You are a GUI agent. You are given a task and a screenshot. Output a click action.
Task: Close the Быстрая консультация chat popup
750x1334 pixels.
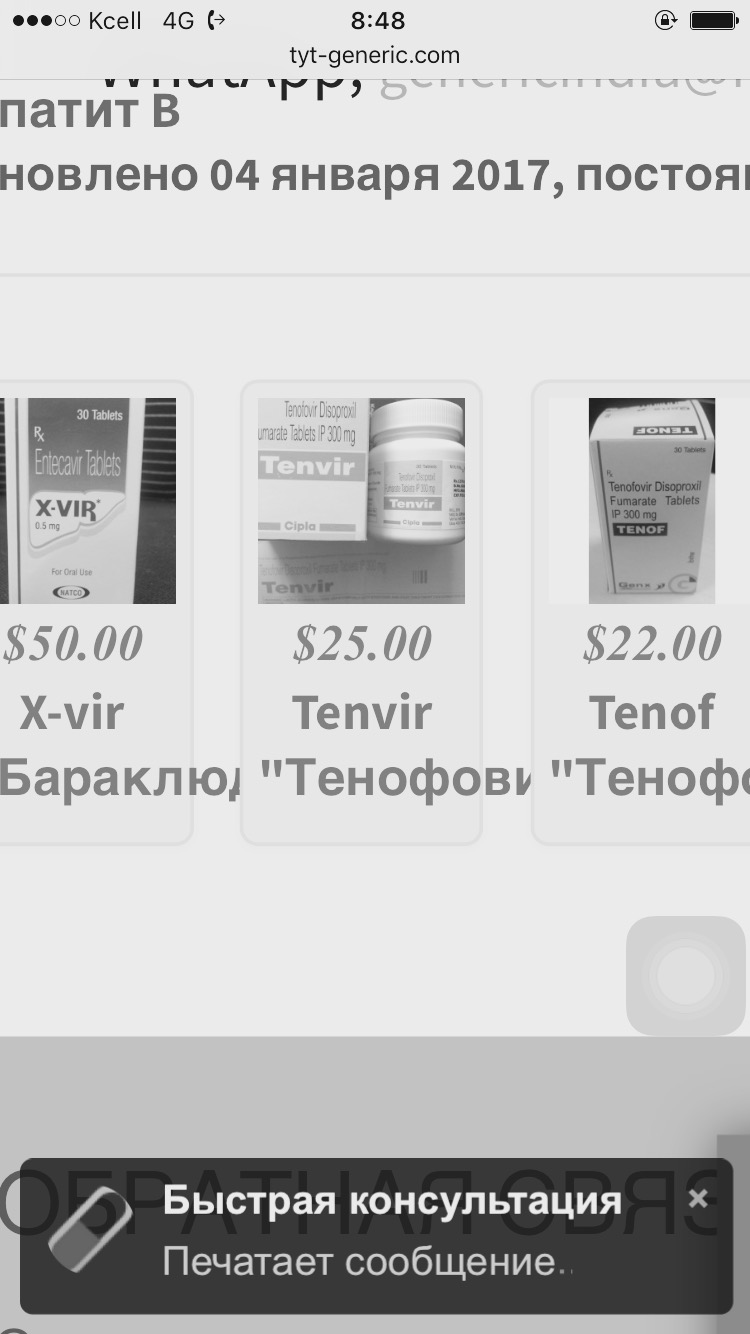pos(698,1198)
